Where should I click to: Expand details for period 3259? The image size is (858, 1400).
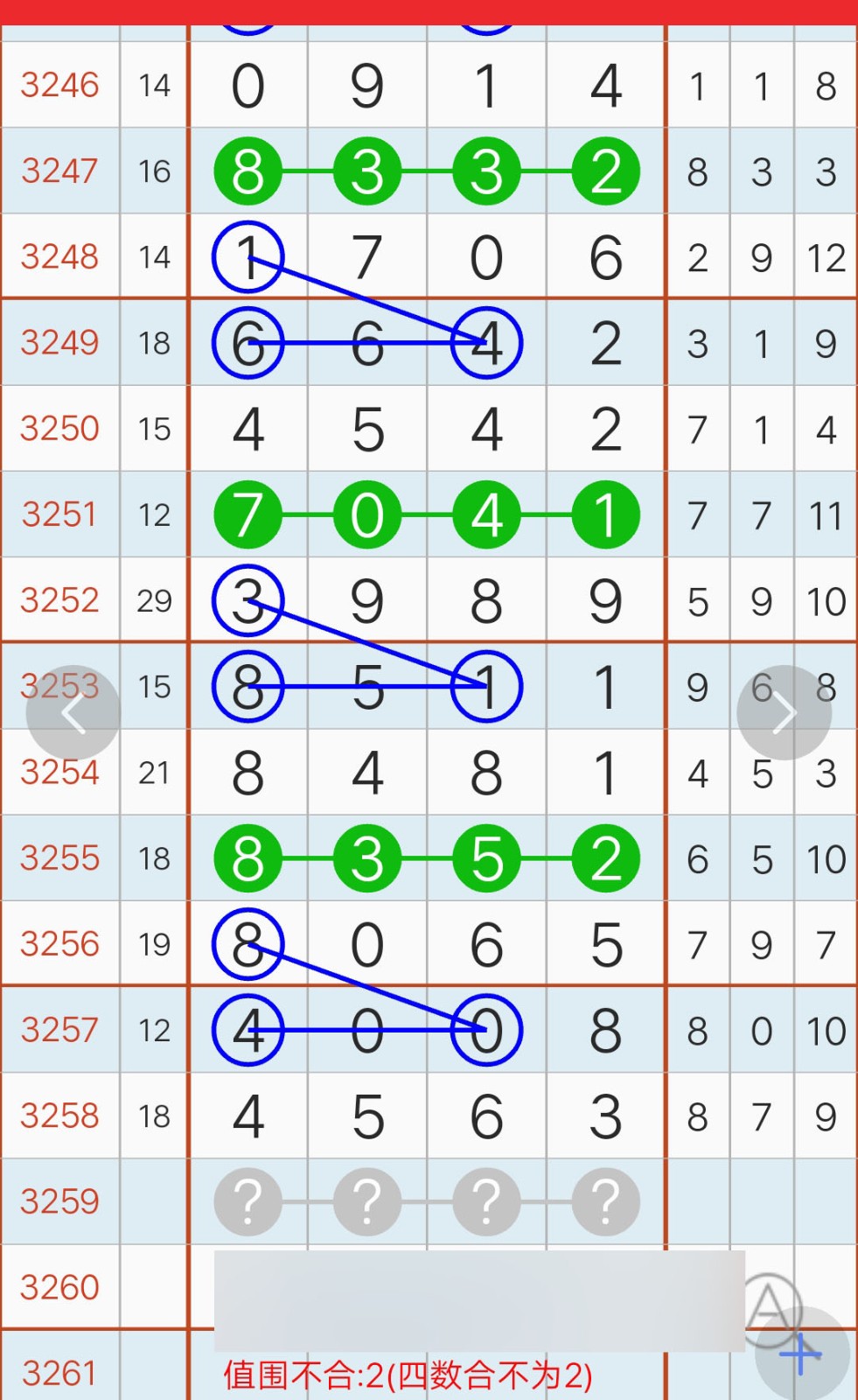[x=59, y=1201]
